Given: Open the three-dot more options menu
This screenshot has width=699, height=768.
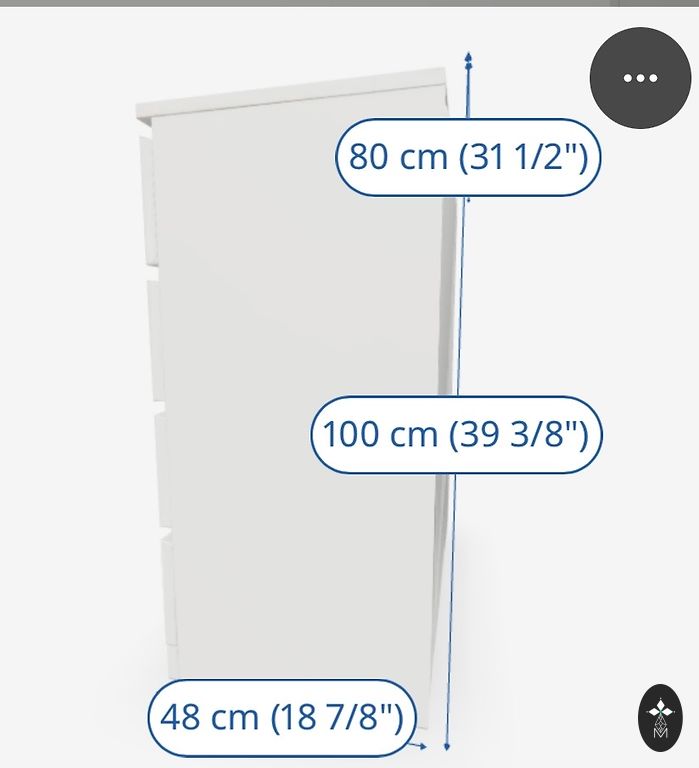Looking at the screenshot, I should tap(640, 79).
